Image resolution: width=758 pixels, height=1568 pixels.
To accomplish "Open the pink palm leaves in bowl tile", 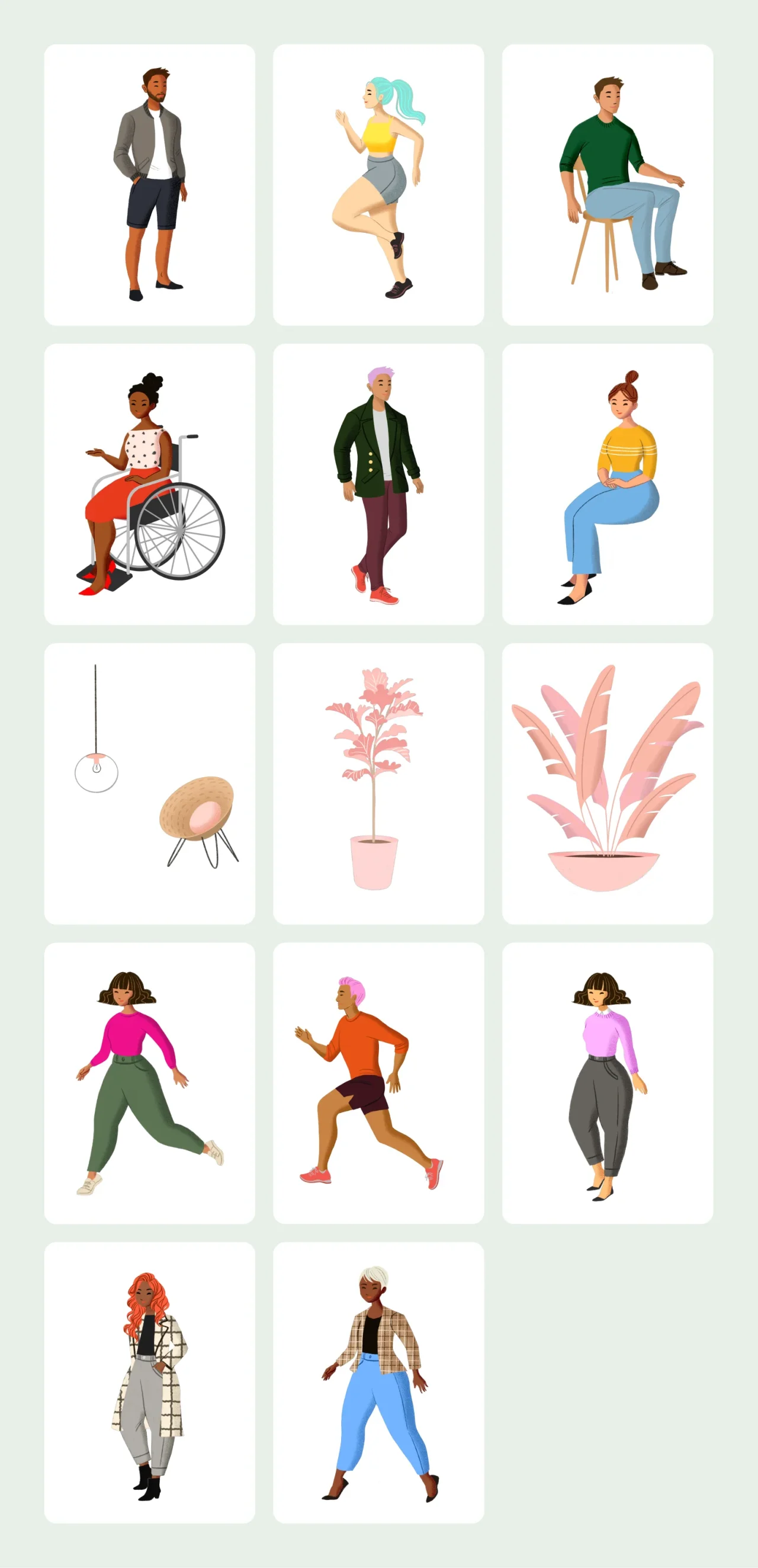I will click(607, 783).
